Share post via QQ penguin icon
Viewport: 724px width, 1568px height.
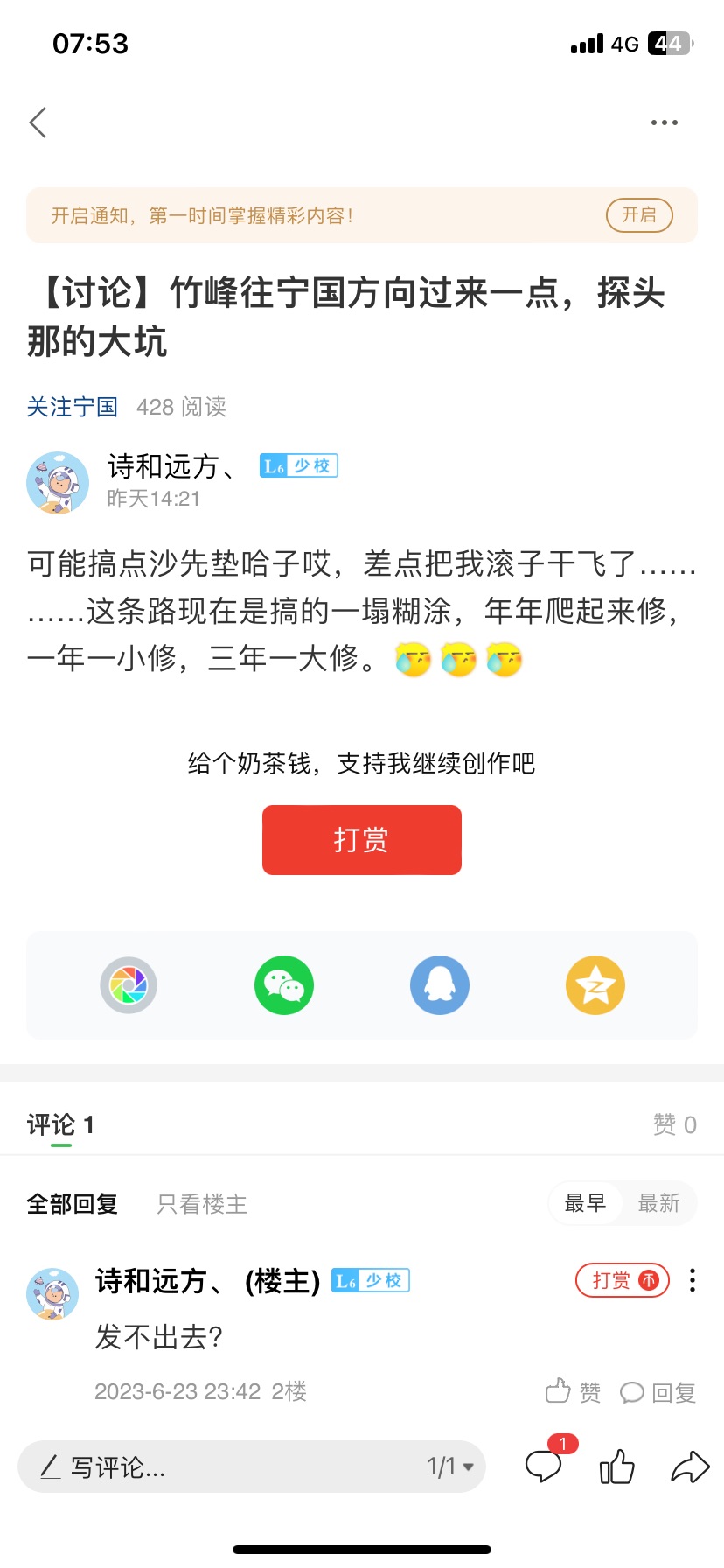440,985
